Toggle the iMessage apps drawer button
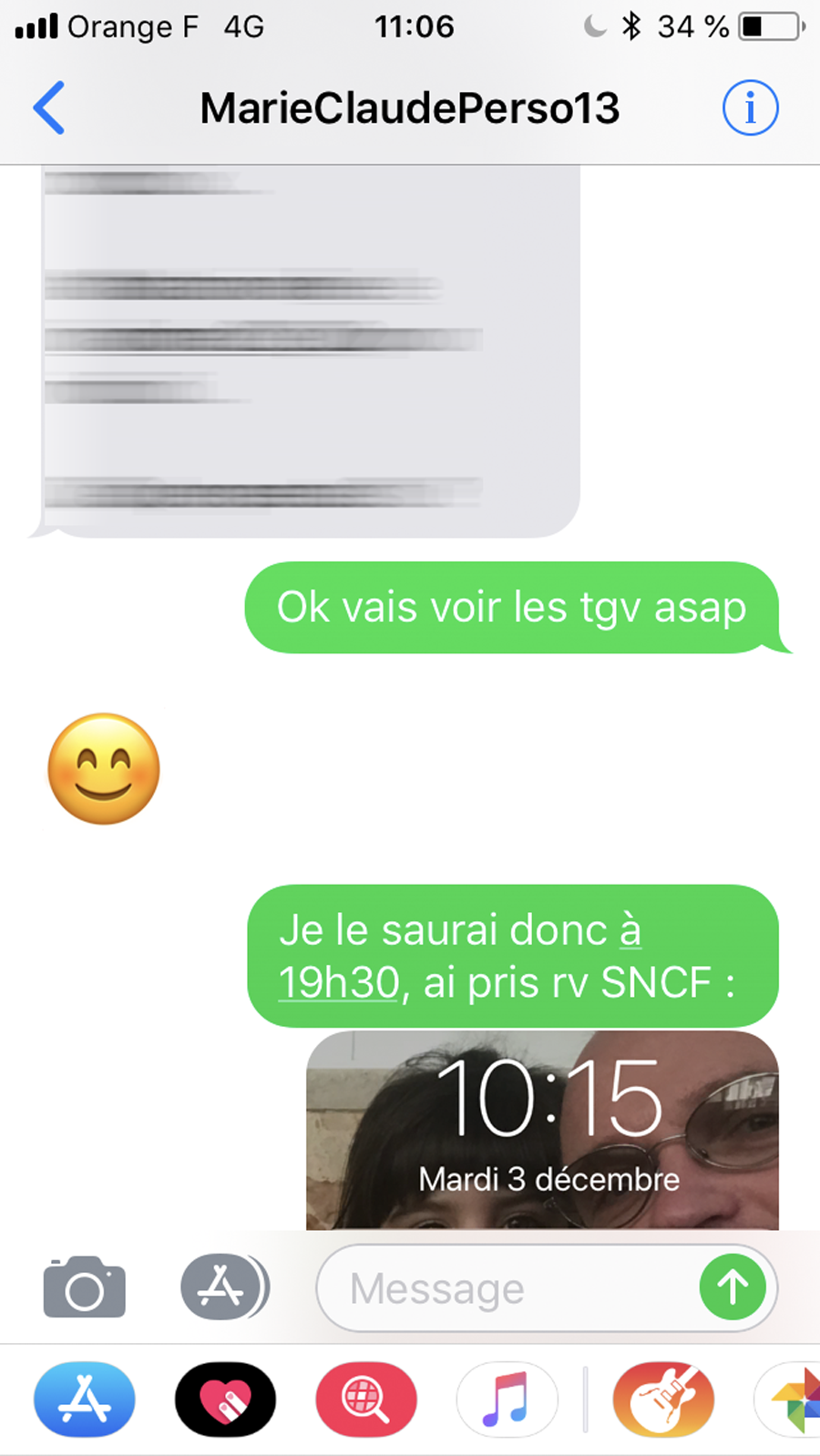The width and height of the screenshot is (820, 1456). 223,1287
